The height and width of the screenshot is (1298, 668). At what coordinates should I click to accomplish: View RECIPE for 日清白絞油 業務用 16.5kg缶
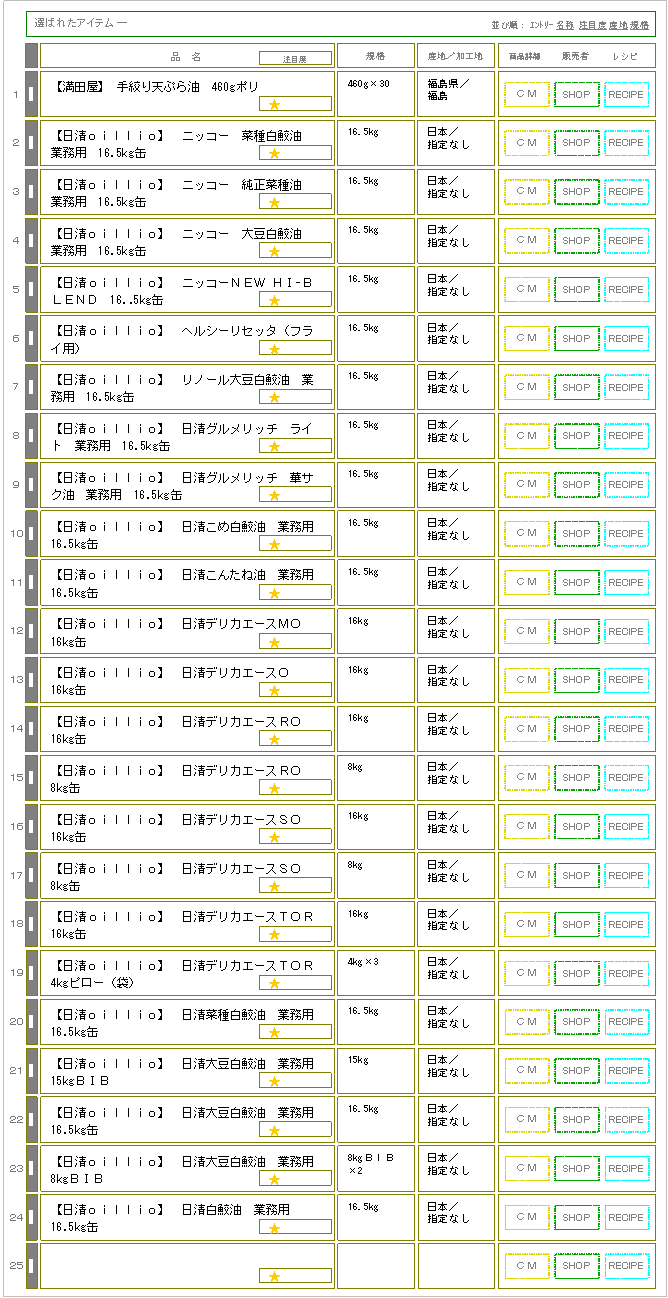626,1218
